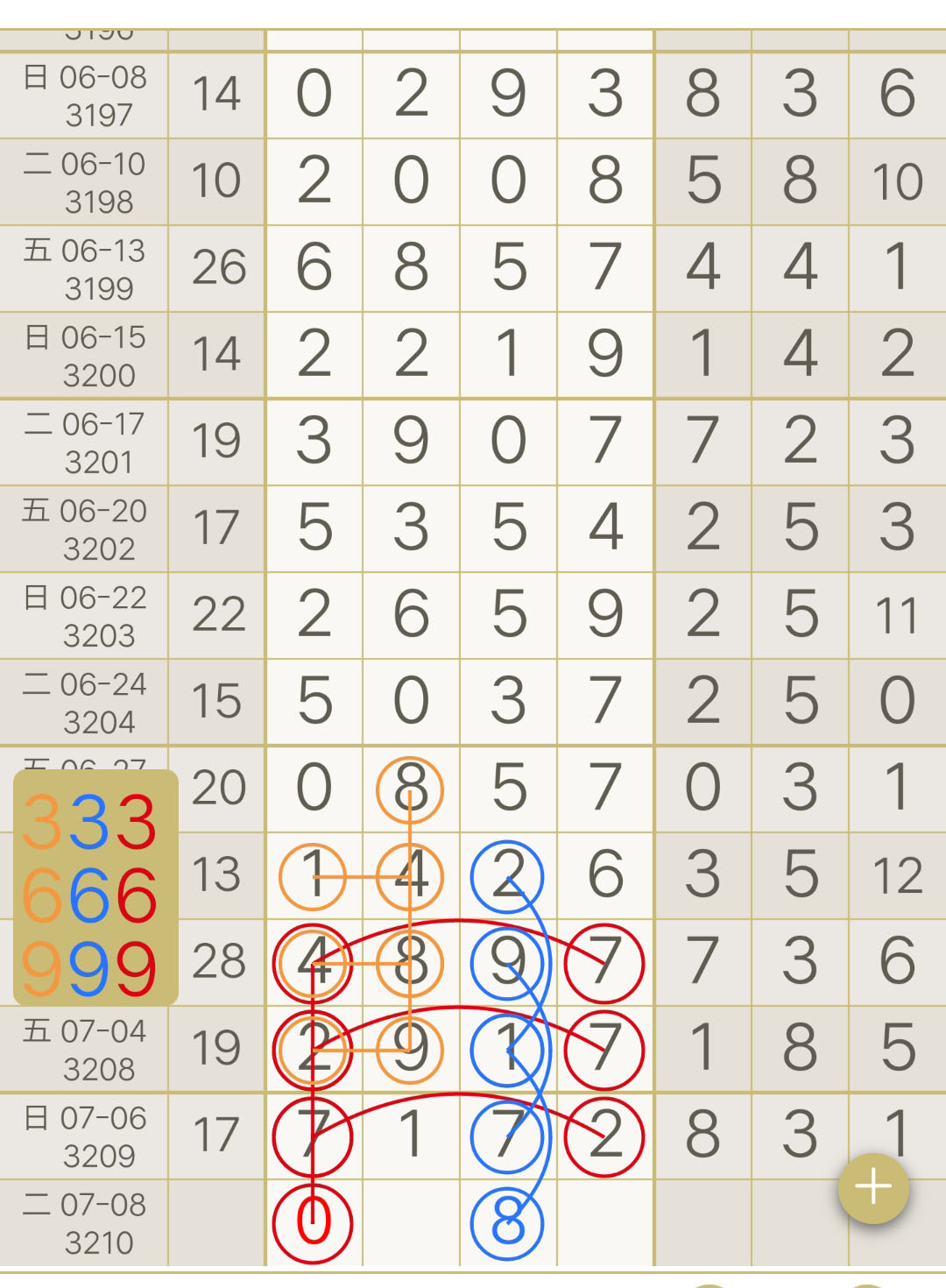Choose the orange 6 in the palette
Screen dimensions: 946x1288
click(x=40, y=895)
